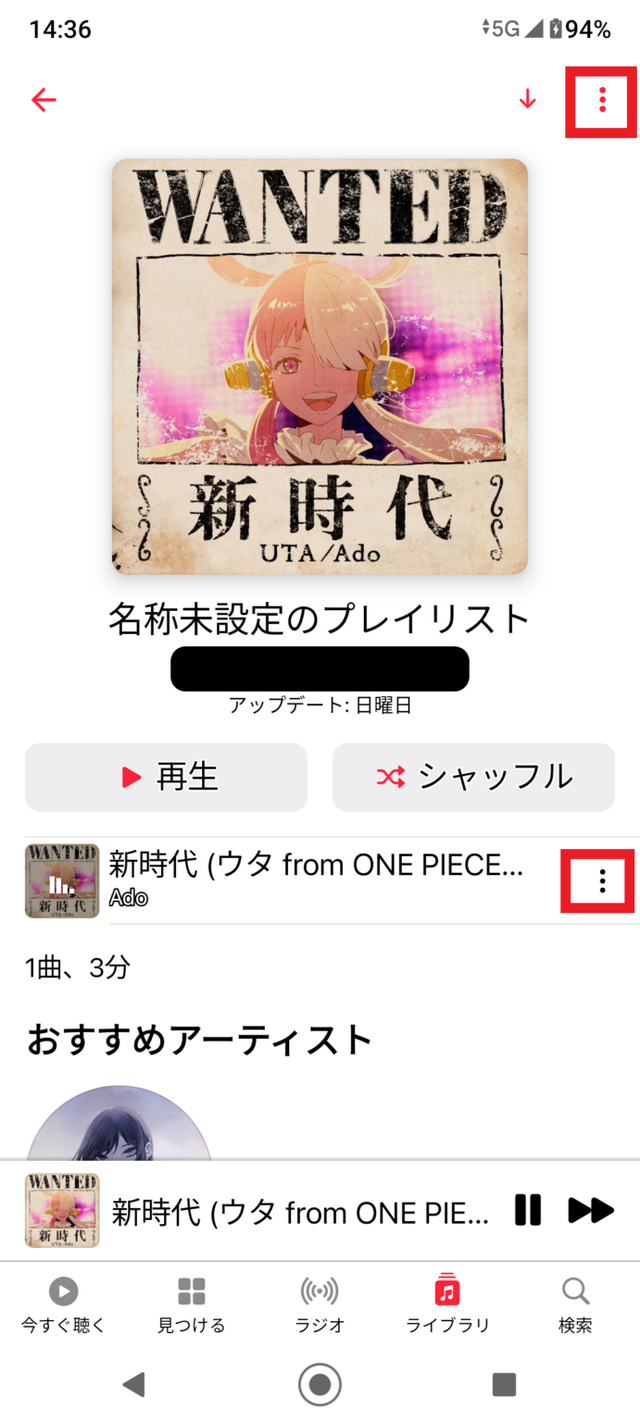The width and height of the screenshot is (640, 1422).
Task: Switch to the 今すぐ聴く tab
Action: [x=63, y=1305]
